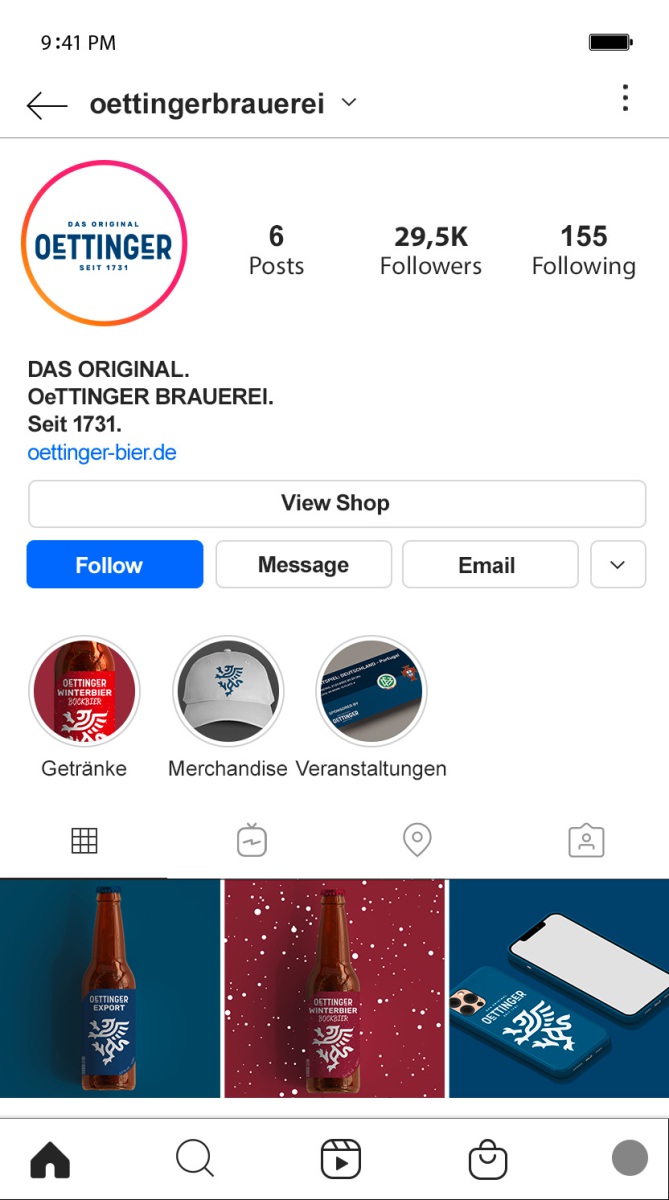The width and height of the screenshot is (669, 1200).
Task: View the Veranstaltungen story highlight
Action: [x=371, y=692]
